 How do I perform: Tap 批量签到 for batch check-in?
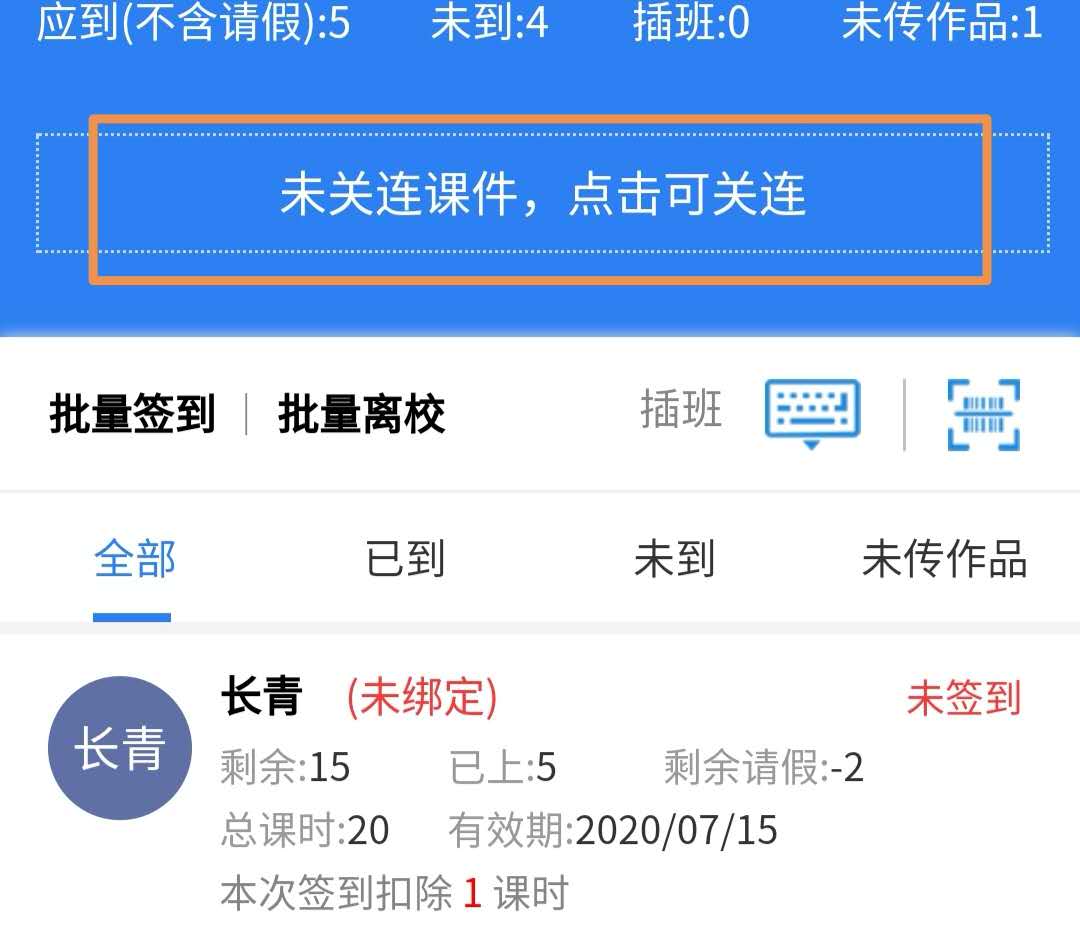(132, 414)
